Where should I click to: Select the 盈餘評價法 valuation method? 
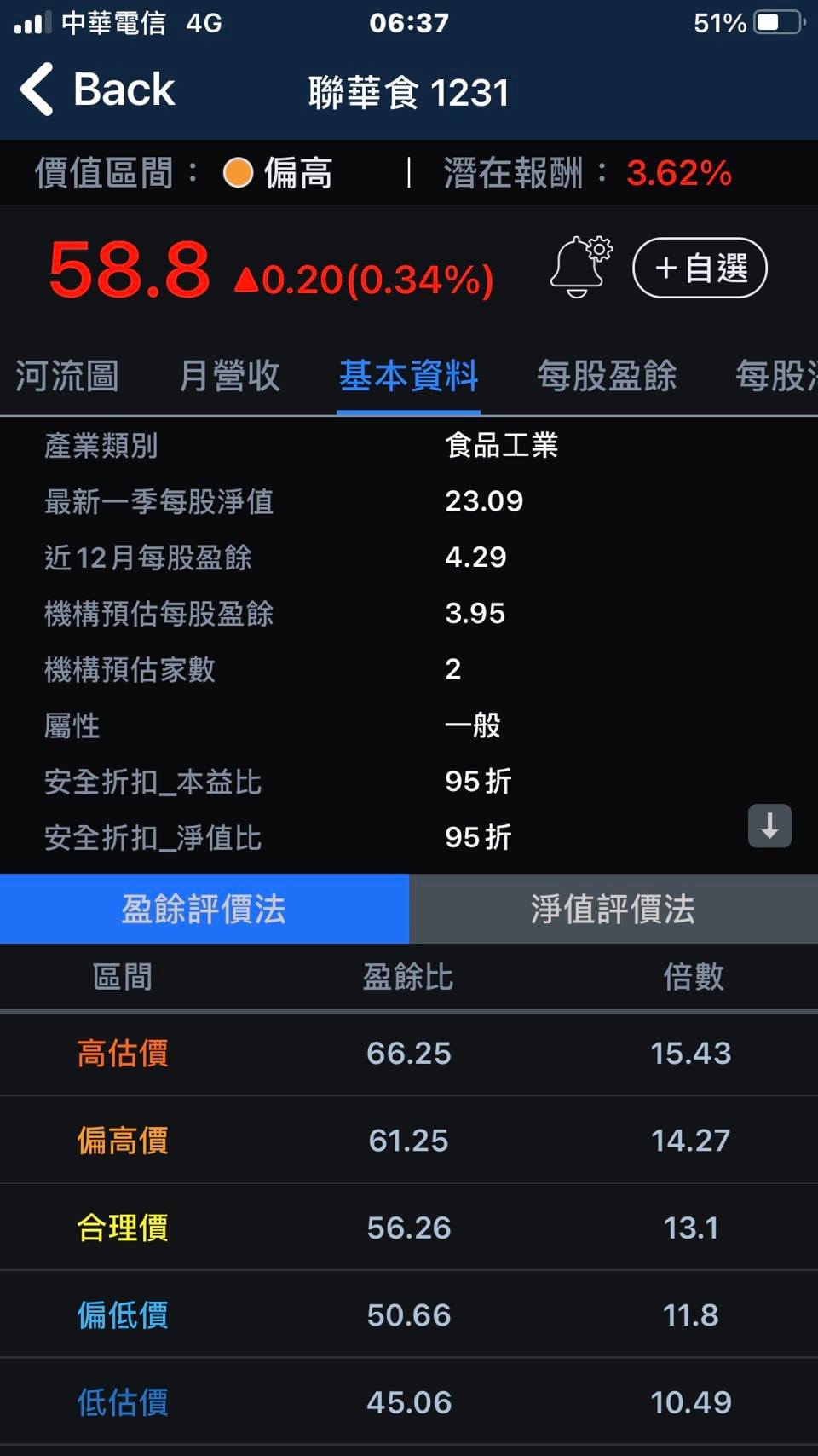click(x=204, y=909)
